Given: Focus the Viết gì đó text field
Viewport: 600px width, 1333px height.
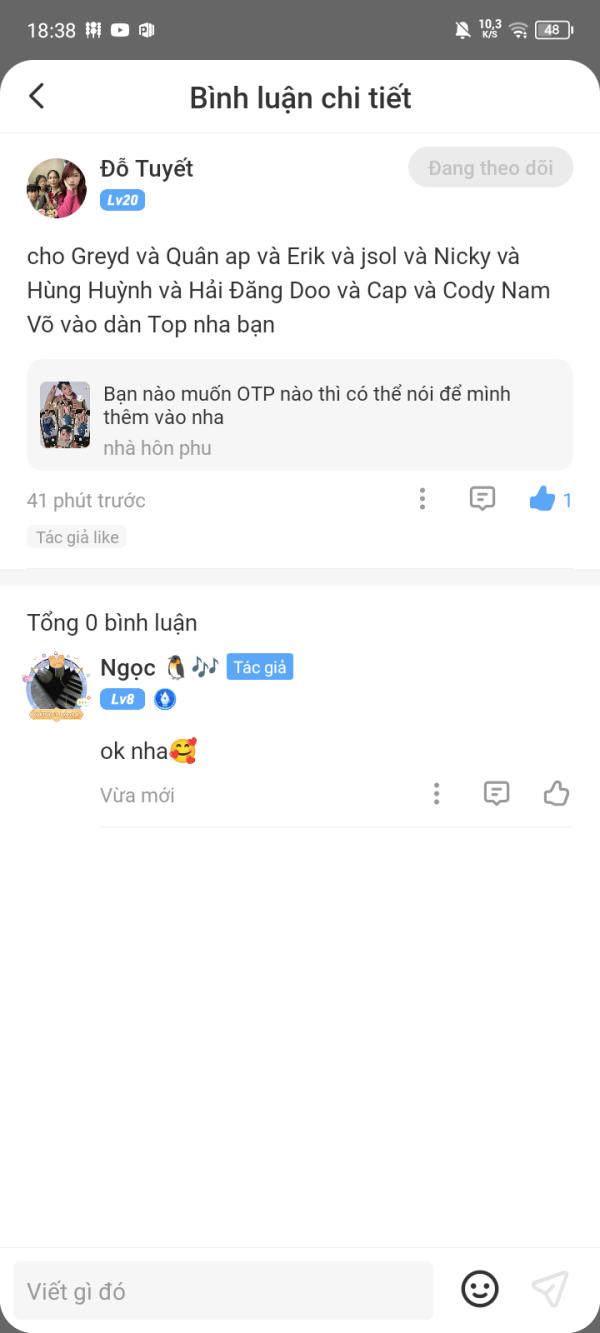Looking at the screenshot, I should 222,1291.
